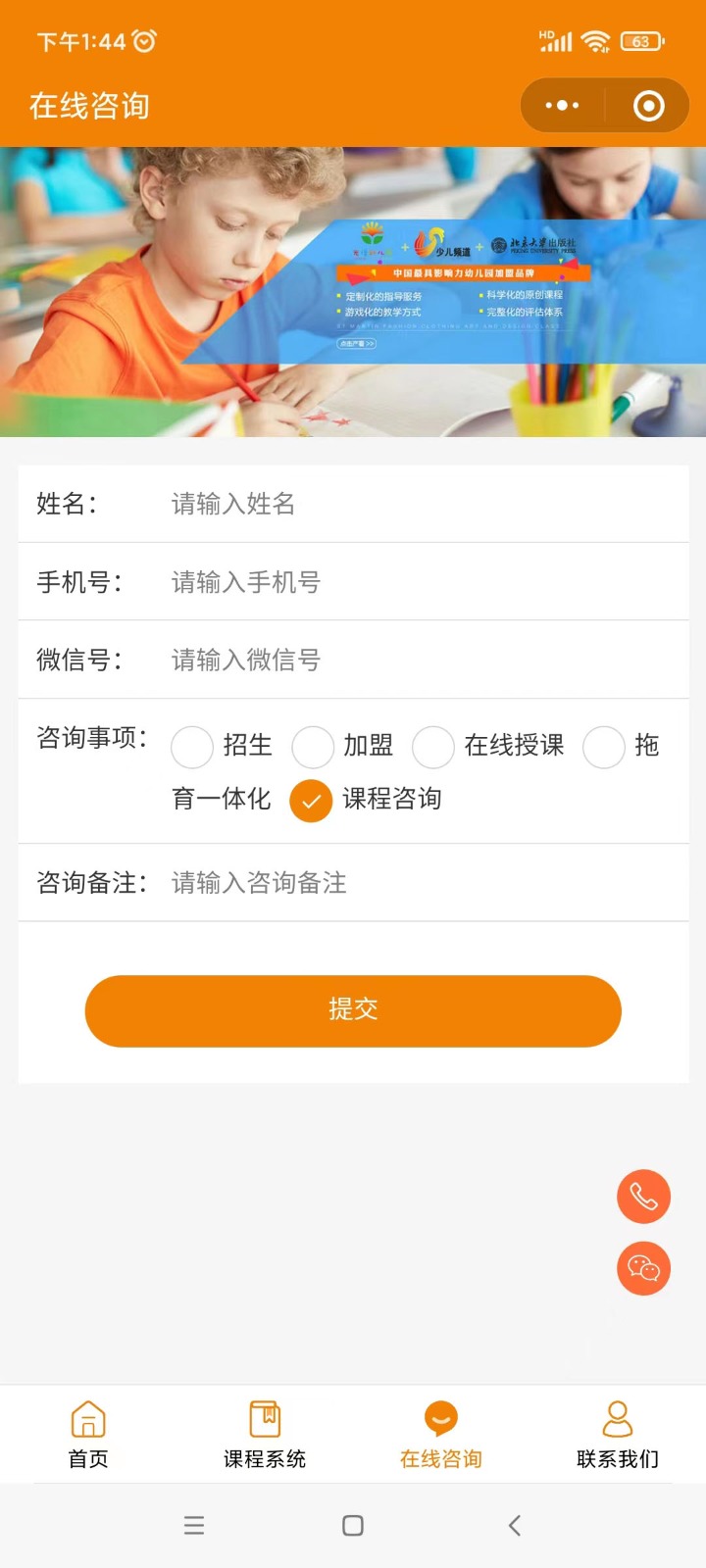Open the mini program more options menu
This screenshot has width=706, height=1568.
point(562,106)
